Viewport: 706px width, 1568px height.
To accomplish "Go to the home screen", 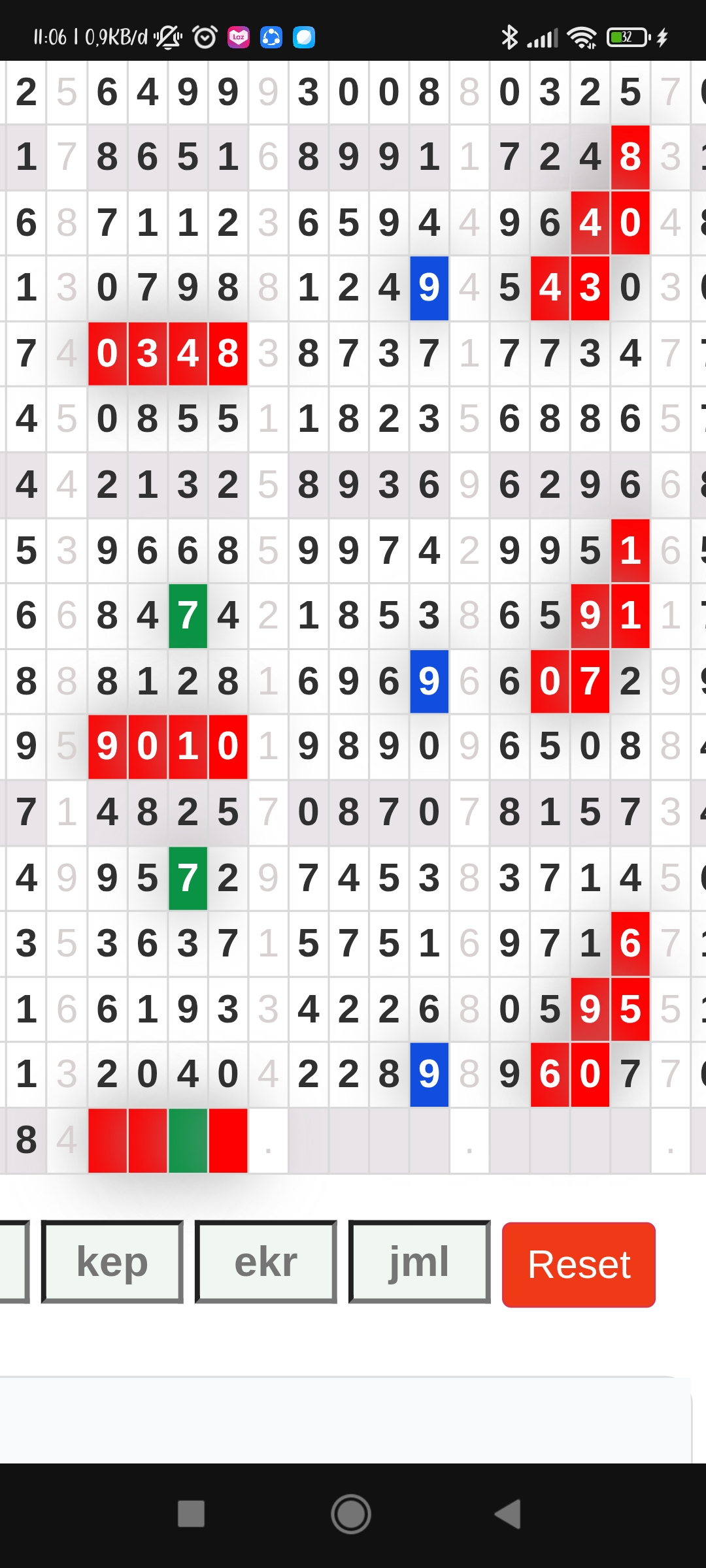I will tap(351, 1514).
